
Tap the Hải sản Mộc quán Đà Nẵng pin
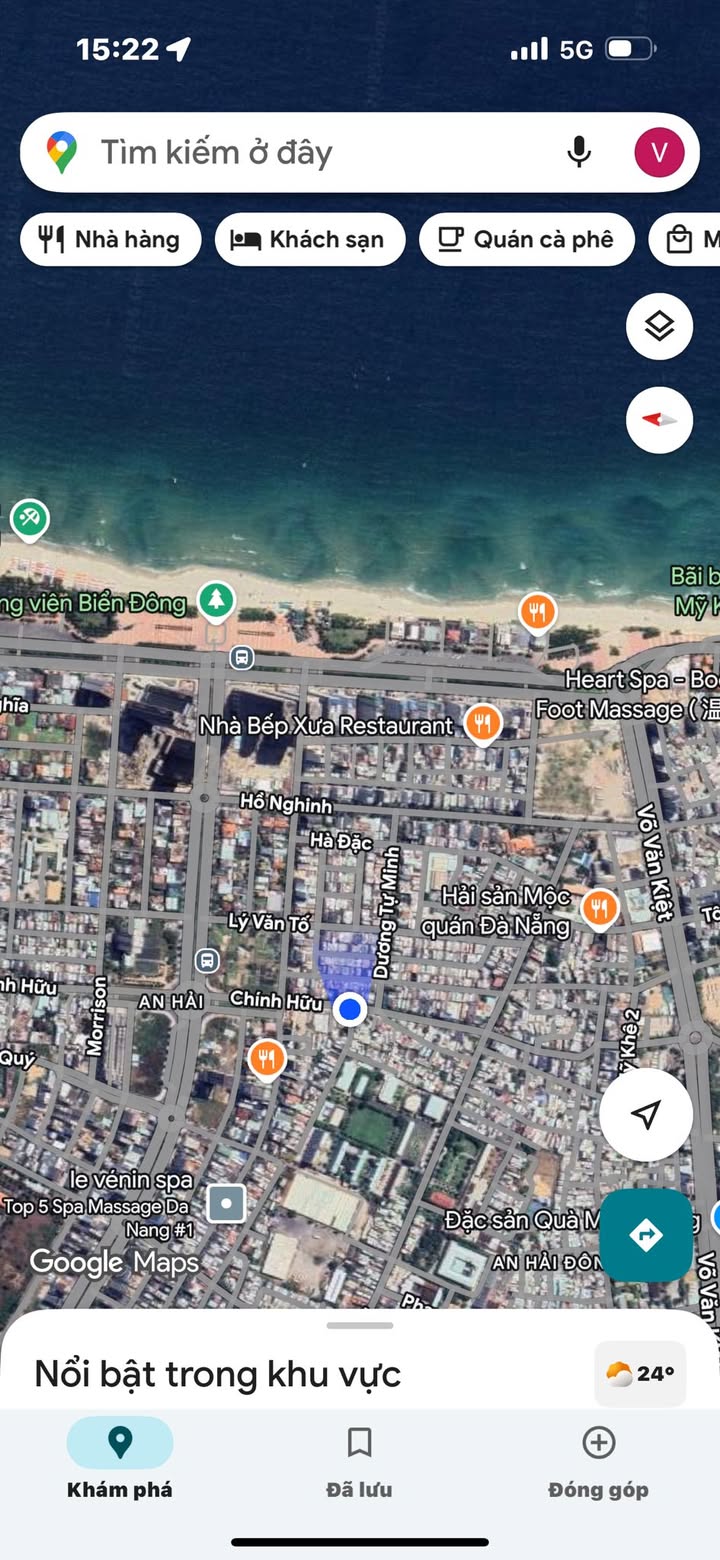599,908
